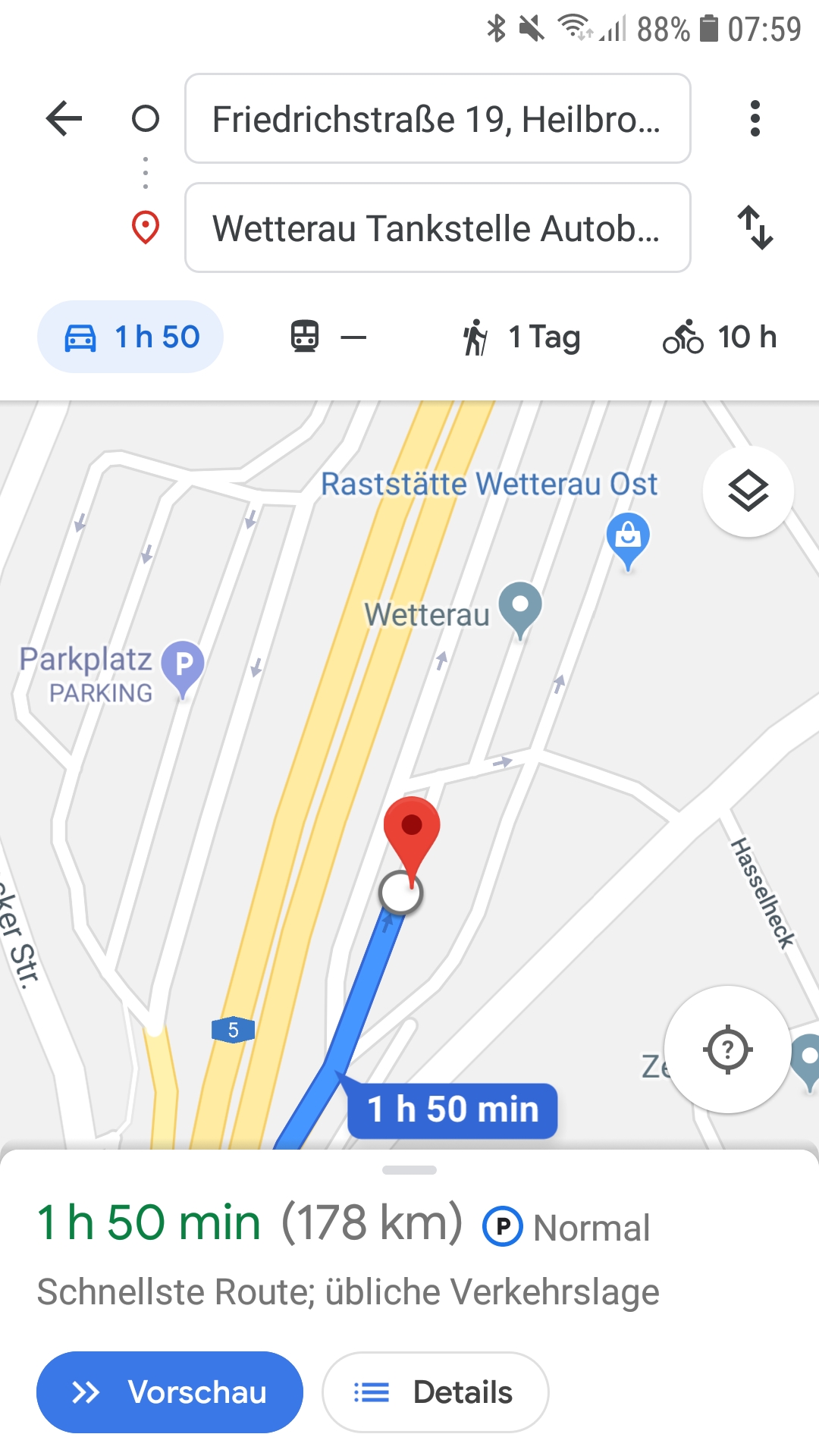Image resolution: width=819 pixels, height=1456 pixels.
Task: Open Raststätte Wetterau Ost shop marker
Action: 628,537
